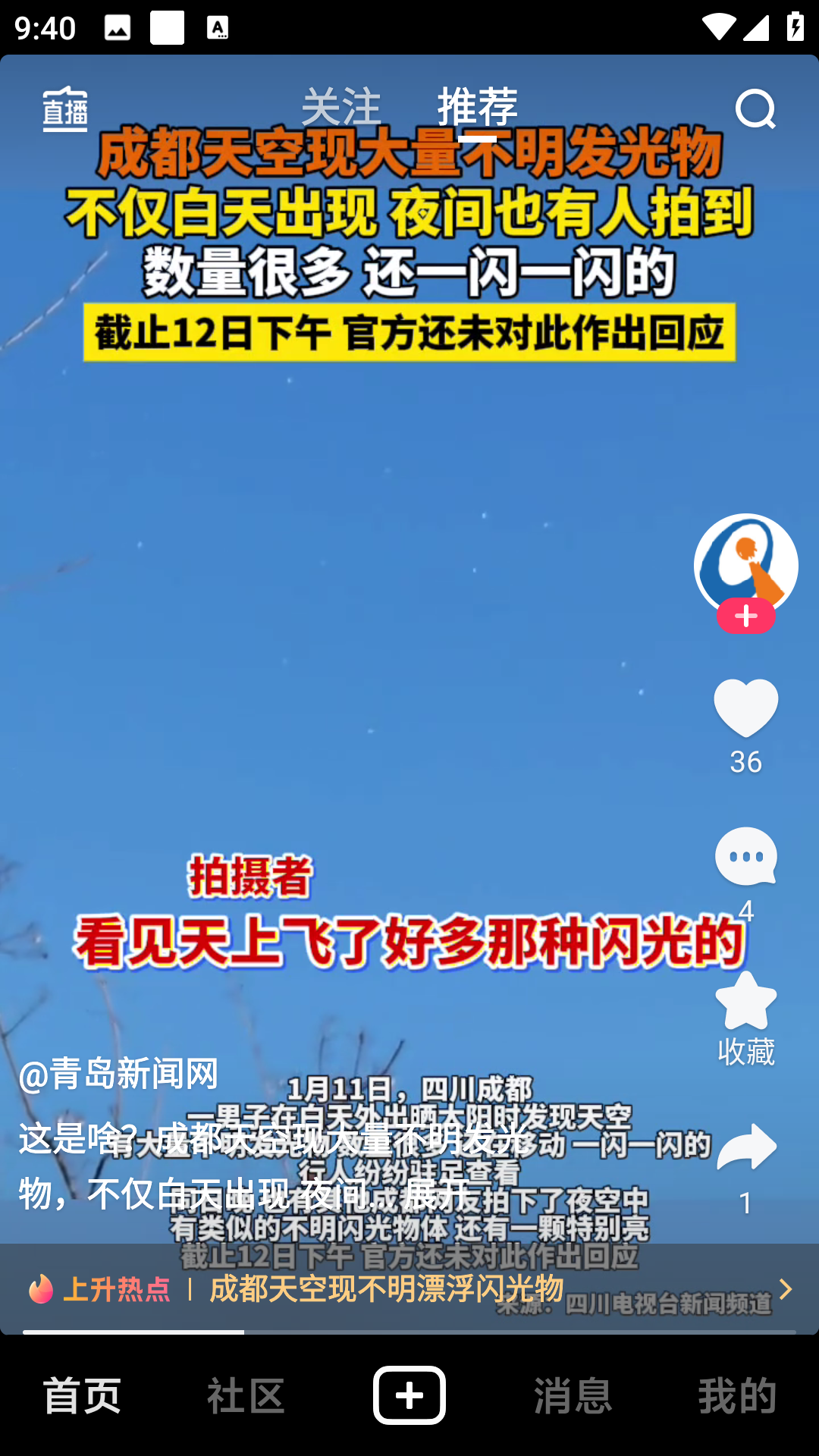
Task: Open the 我的 tab
Action: point(737,1395)
